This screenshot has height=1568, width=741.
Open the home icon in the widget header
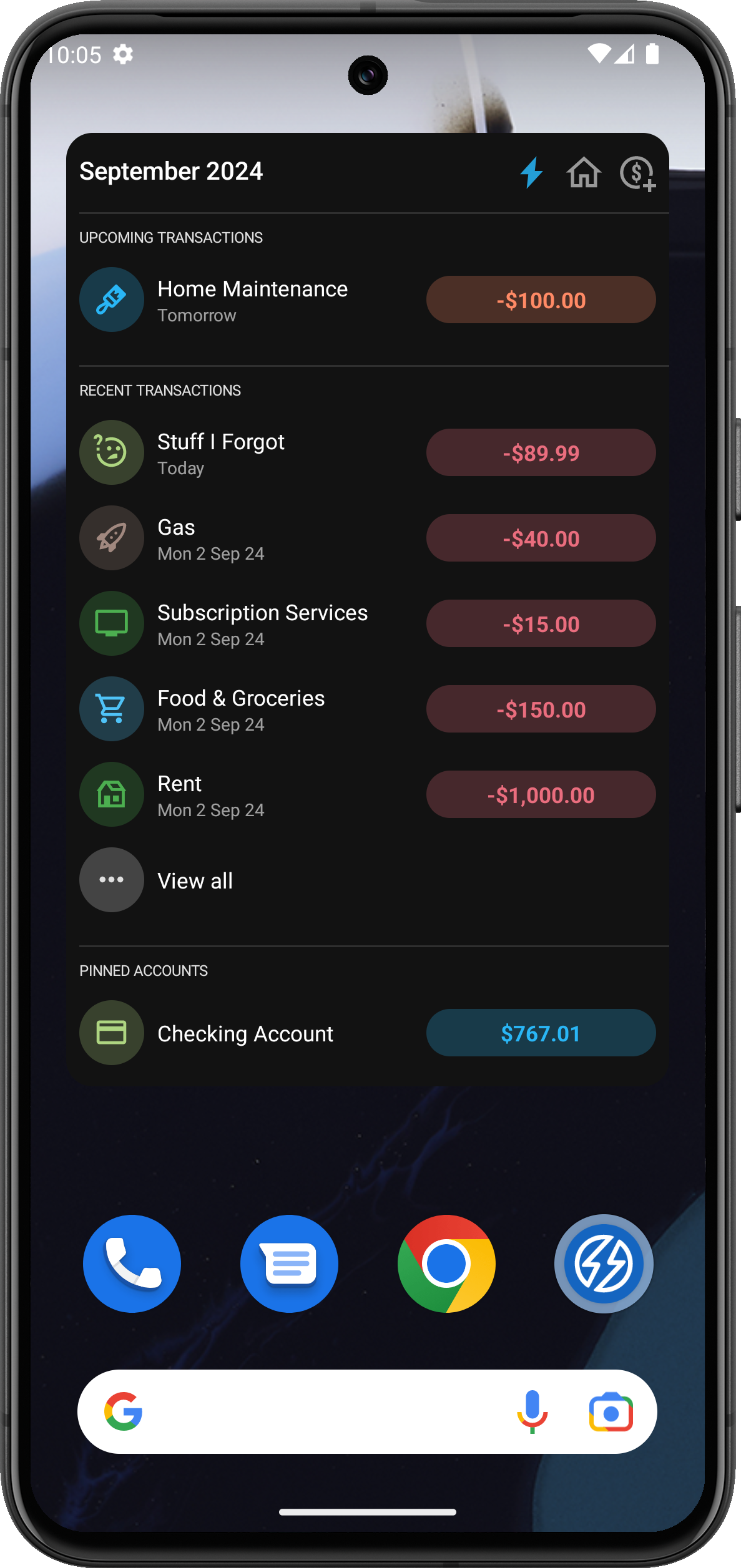[x=584, y=173]
